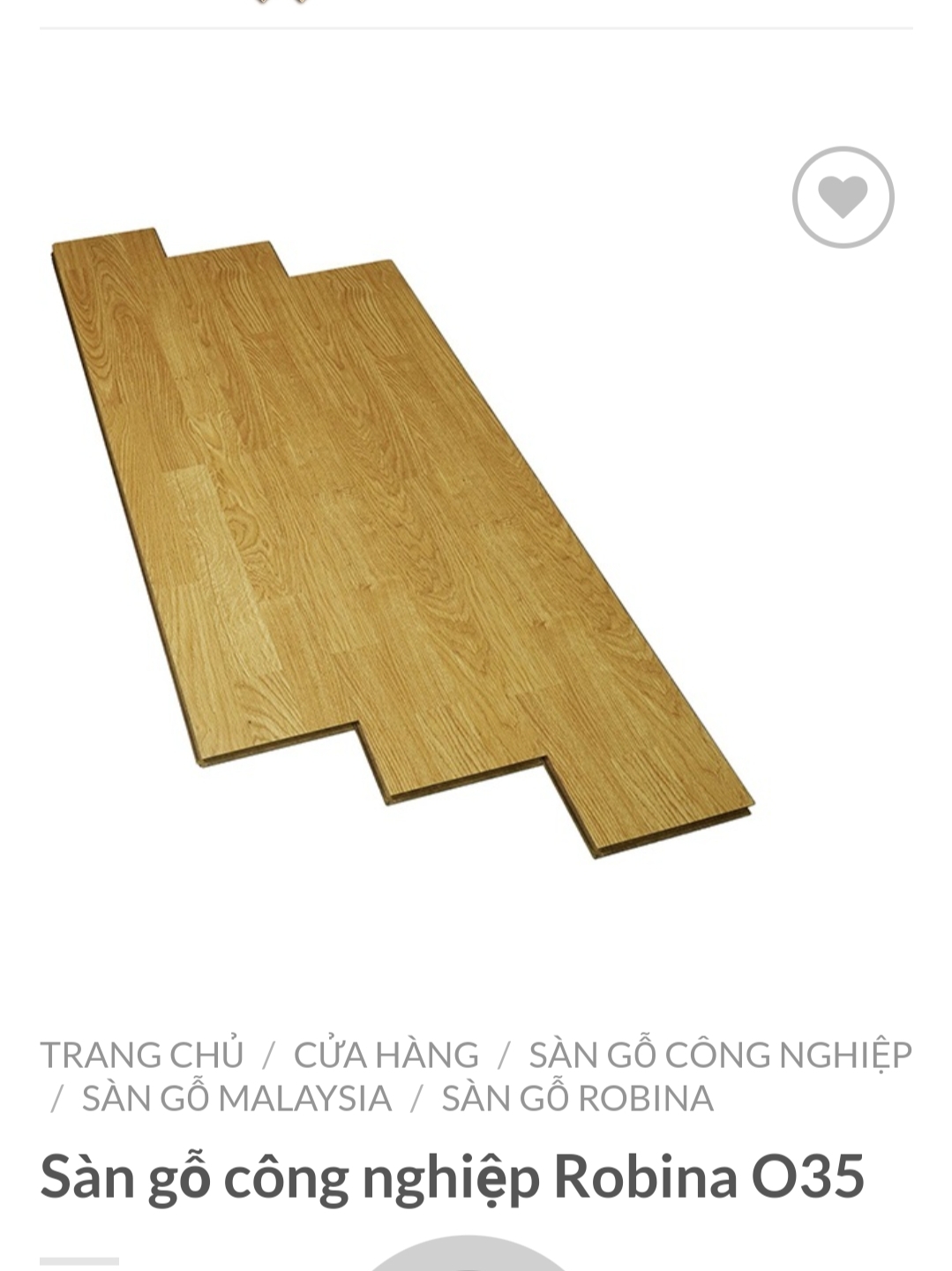Viewport: 952px width, 1271px height.
Task: Navigate to Sàn Gỗ Công Nghiệp category
Action: (x=720, y=1055)
